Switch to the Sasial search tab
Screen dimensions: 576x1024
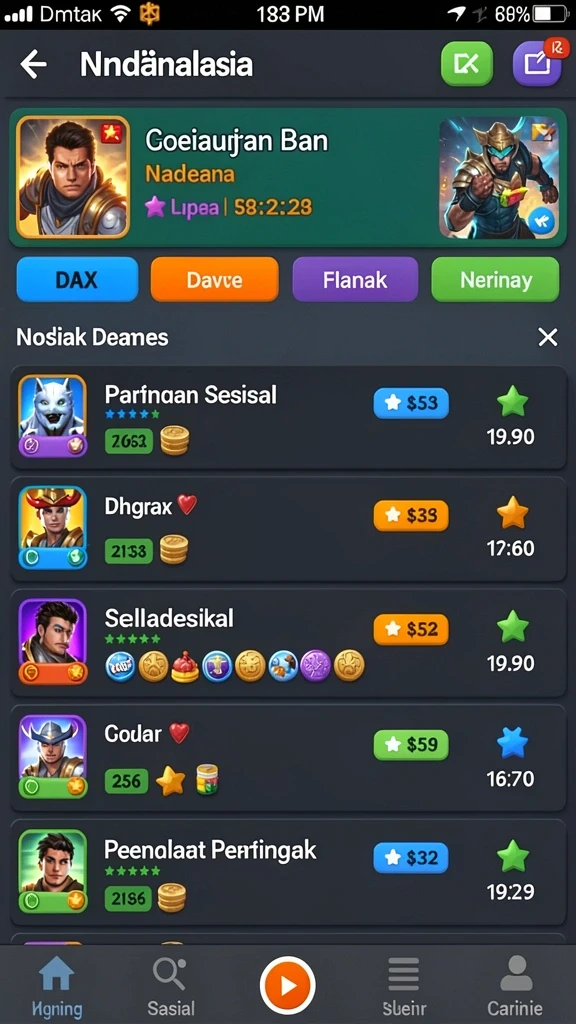pyautogui.click(x=170, y=987)
